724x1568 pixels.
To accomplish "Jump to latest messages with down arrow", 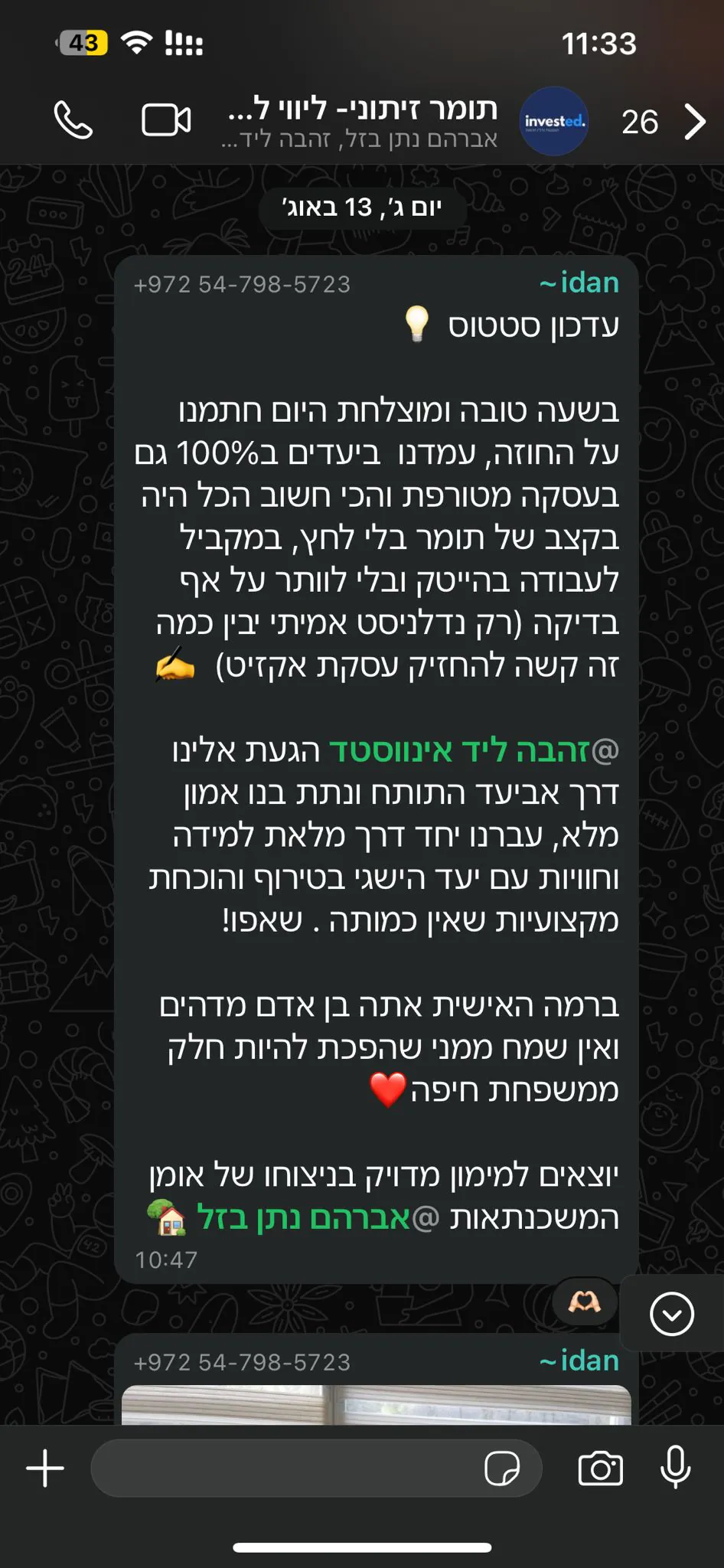I will click(671, 1315).
